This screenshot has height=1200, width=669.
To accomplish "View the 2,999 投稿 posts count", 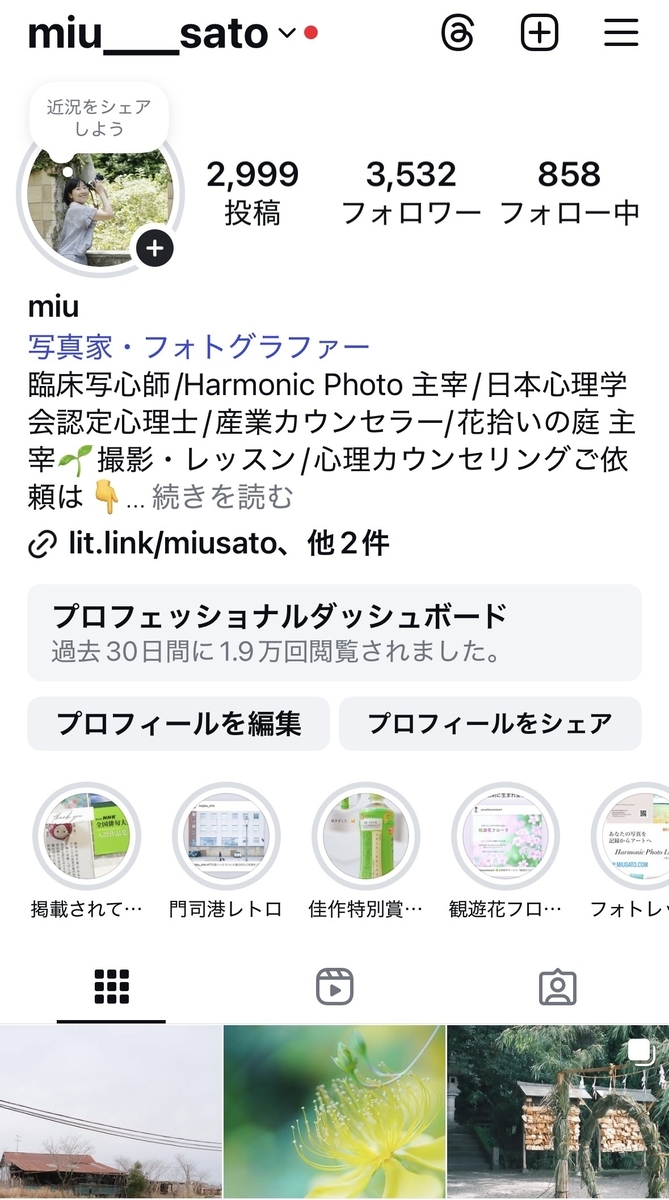I will click(253, 192).
